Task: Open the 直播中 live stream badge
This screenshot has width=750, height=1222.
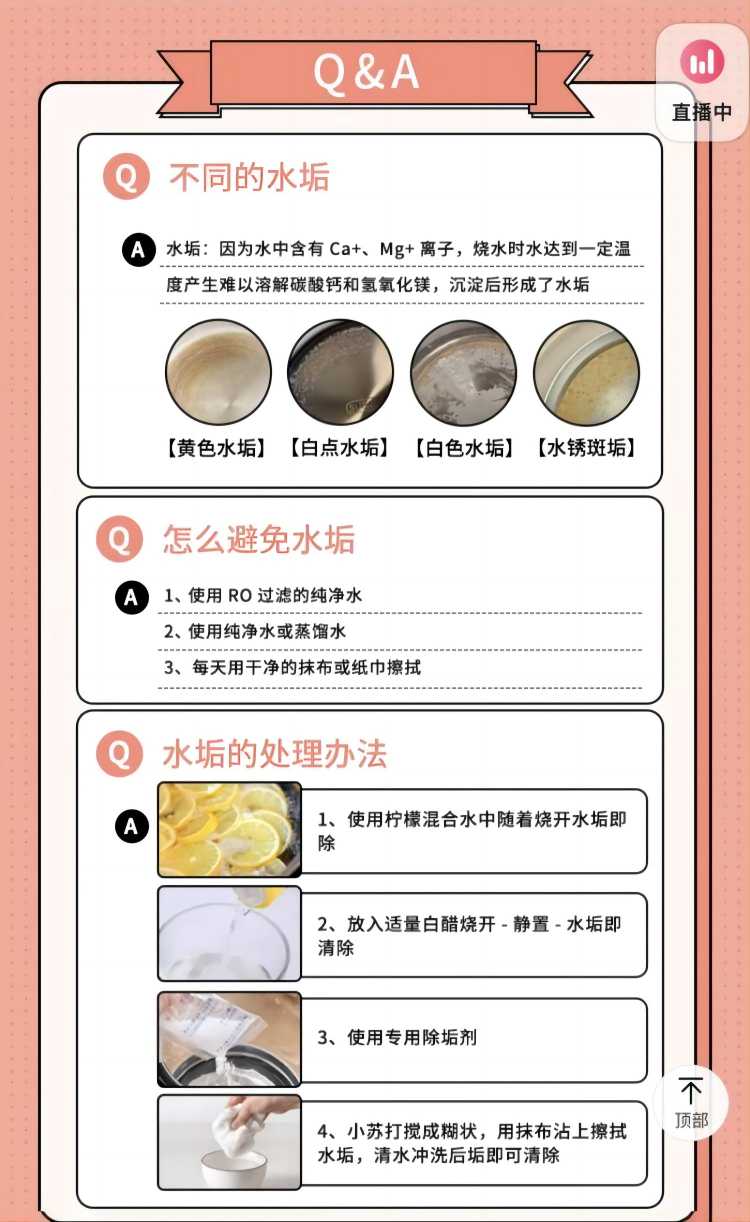Action: (702, 82)
